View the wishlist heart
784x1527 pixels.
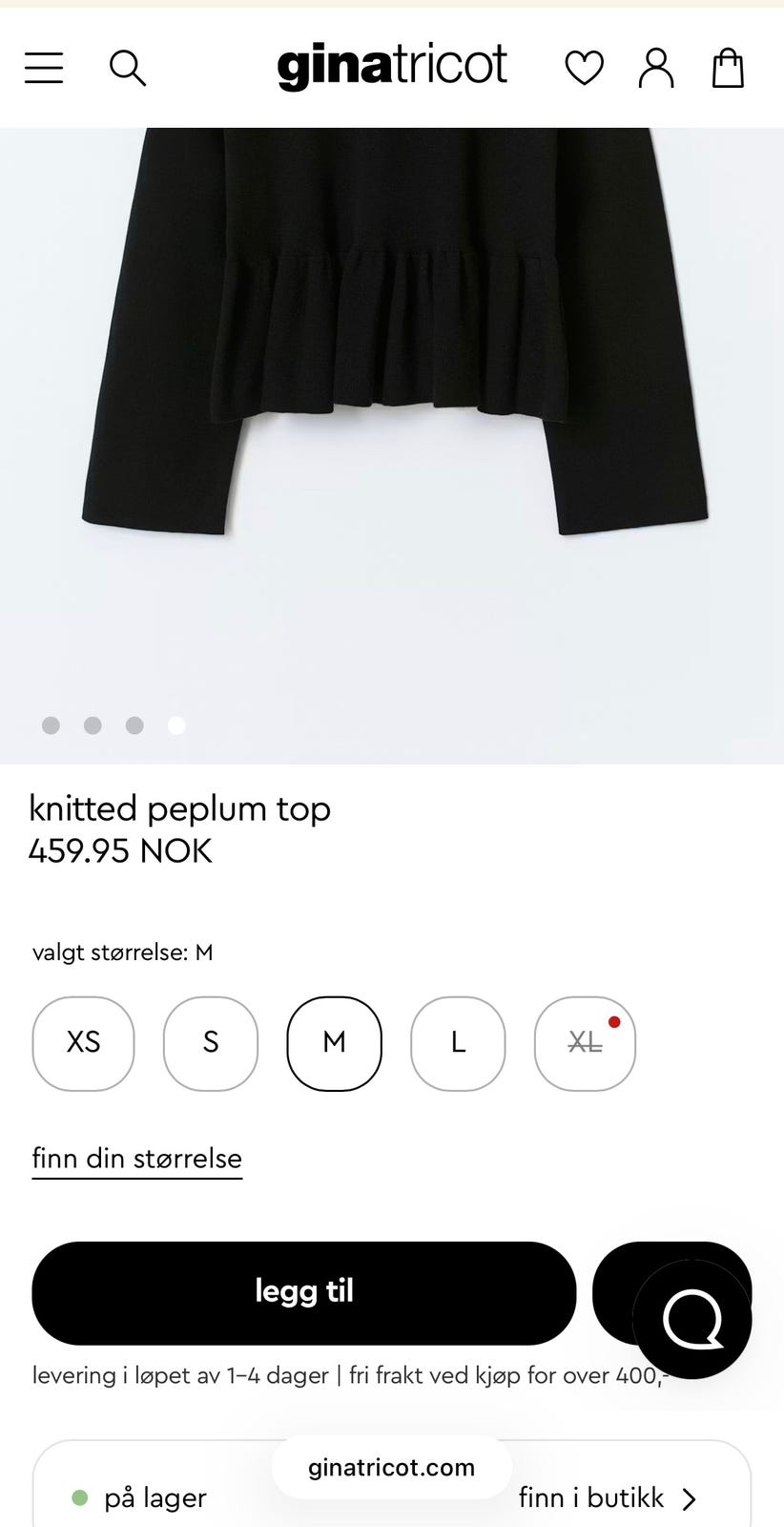(x=584, y=69)
